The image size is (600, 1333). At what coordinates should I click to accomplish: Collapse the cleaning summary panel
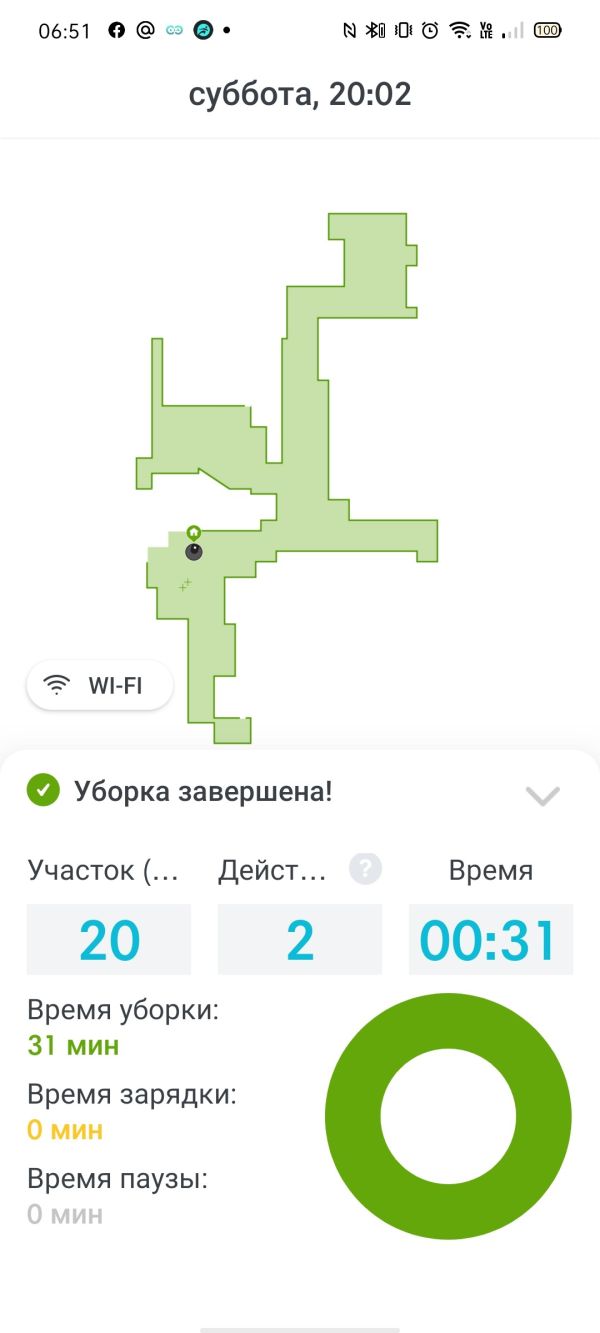pos(543,795)
